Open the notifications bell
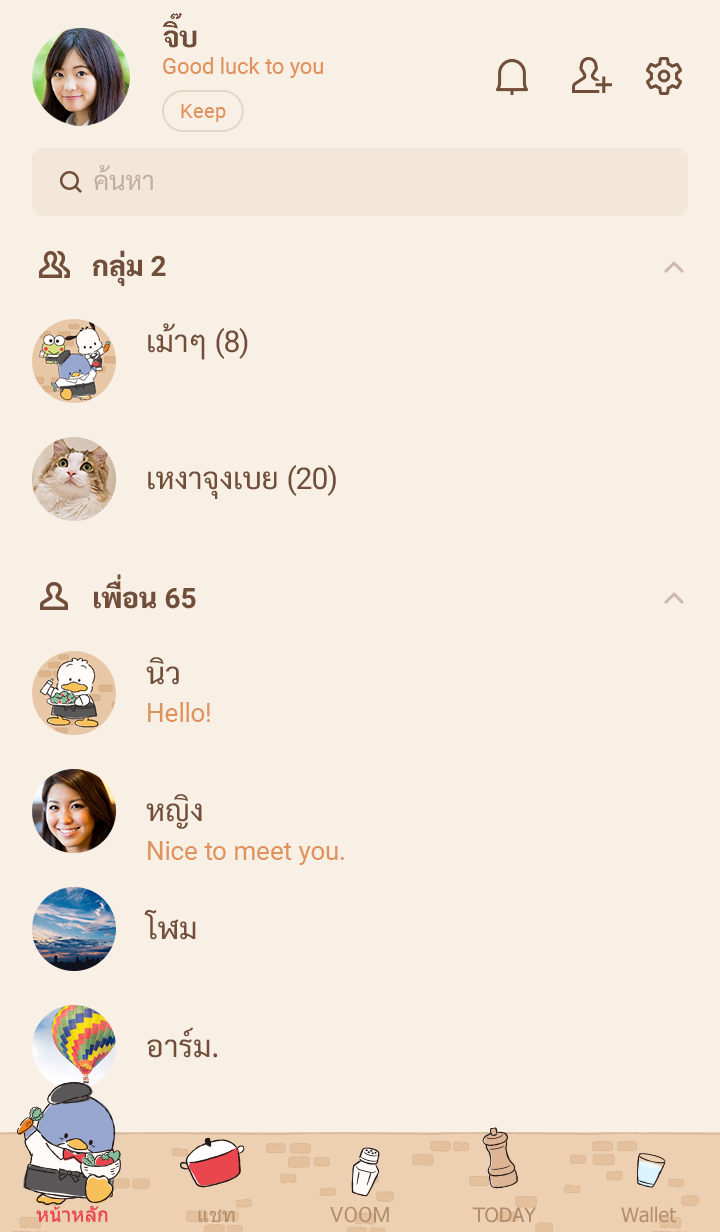The height and width of the screenshot is (1232, 720). (x=512, y=77)
